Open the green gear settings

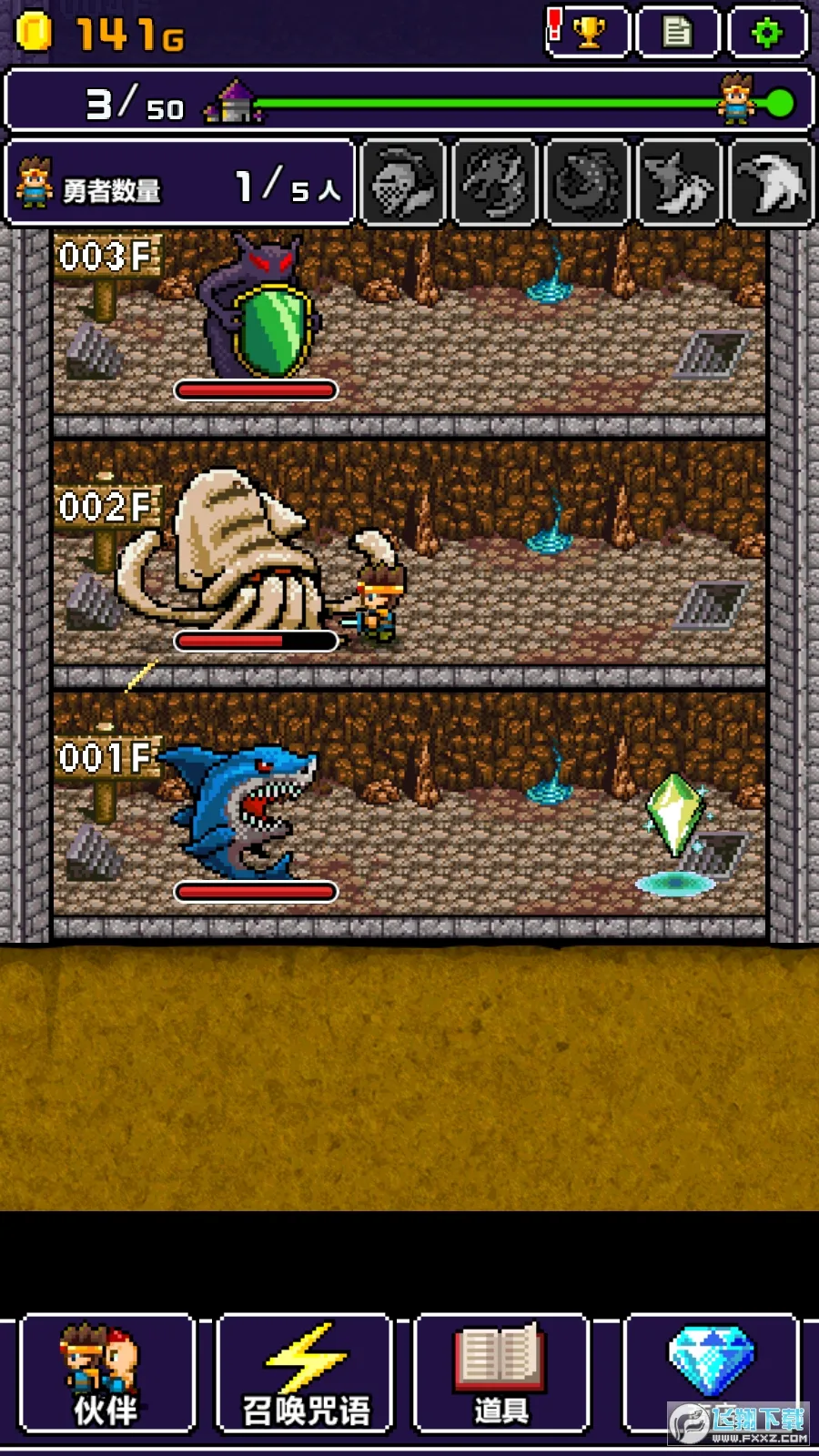pyautogui.click(x=767, y=33)
